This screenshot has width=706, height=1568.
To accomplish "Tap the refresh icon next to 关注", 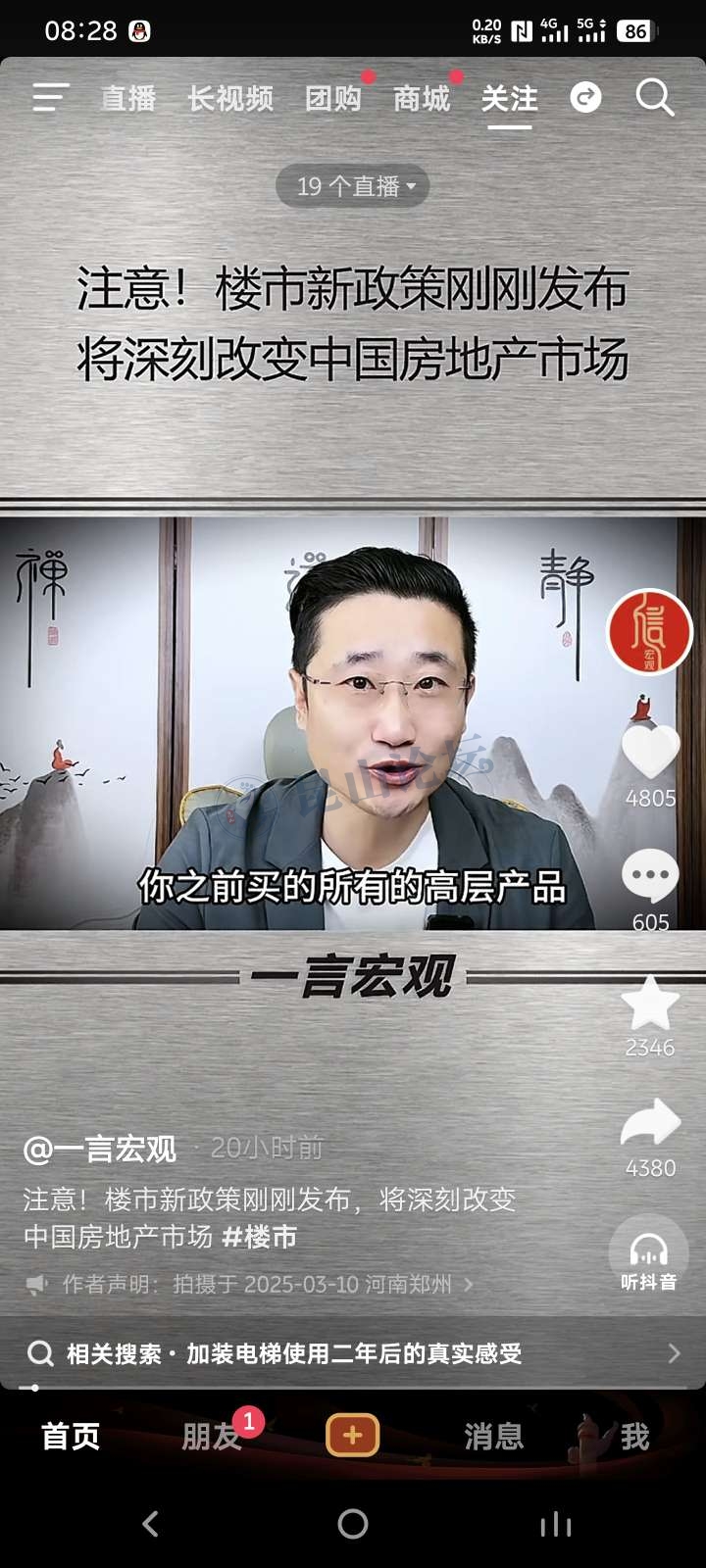I will (585, 98).
